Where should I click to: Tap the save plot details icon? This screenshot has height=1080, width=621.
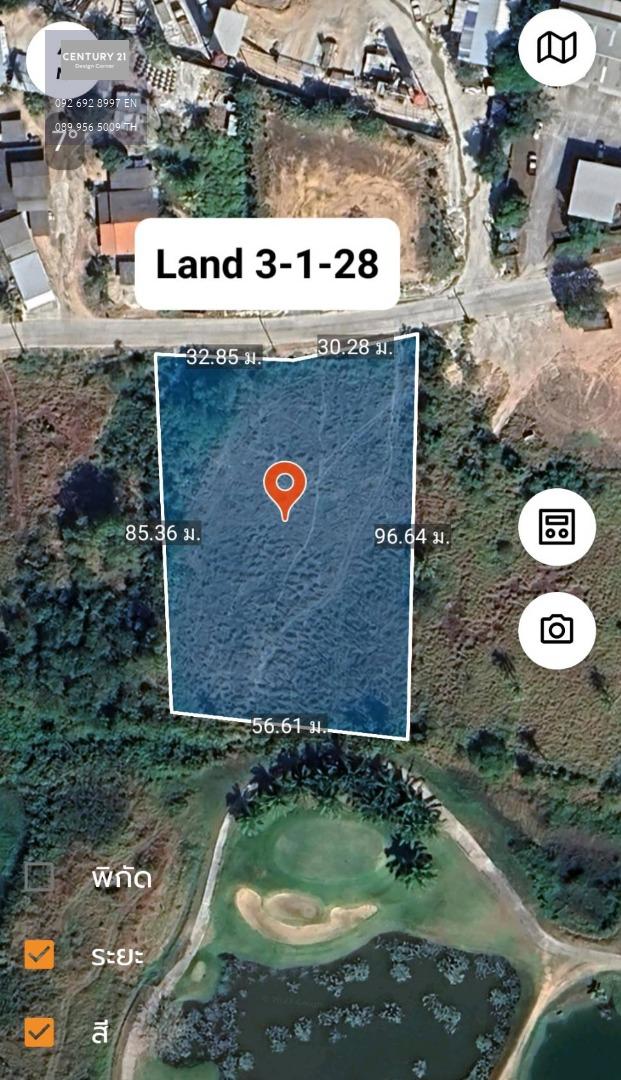pos(556,527)
